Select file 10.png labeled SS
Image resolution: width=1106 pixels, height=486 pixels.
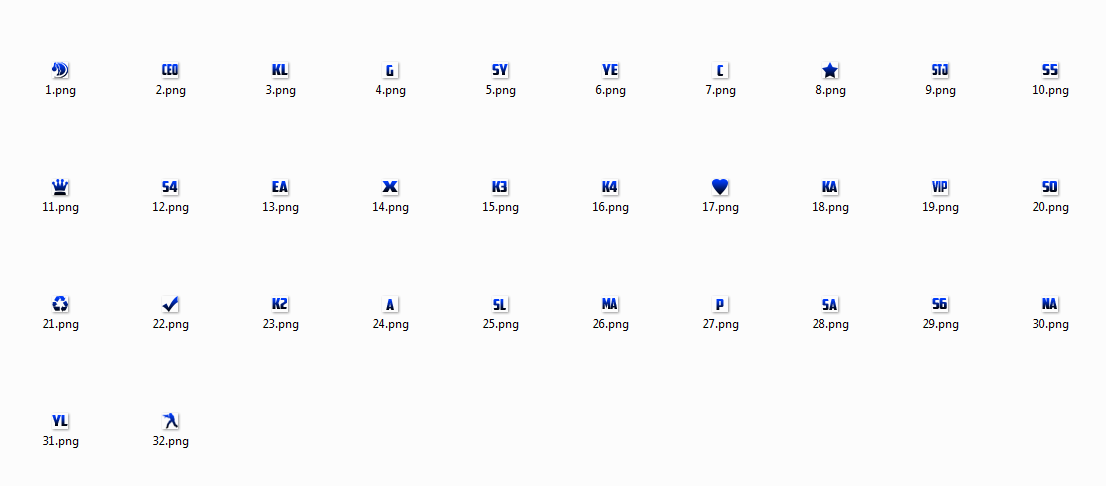click(x=1050, y=71)
